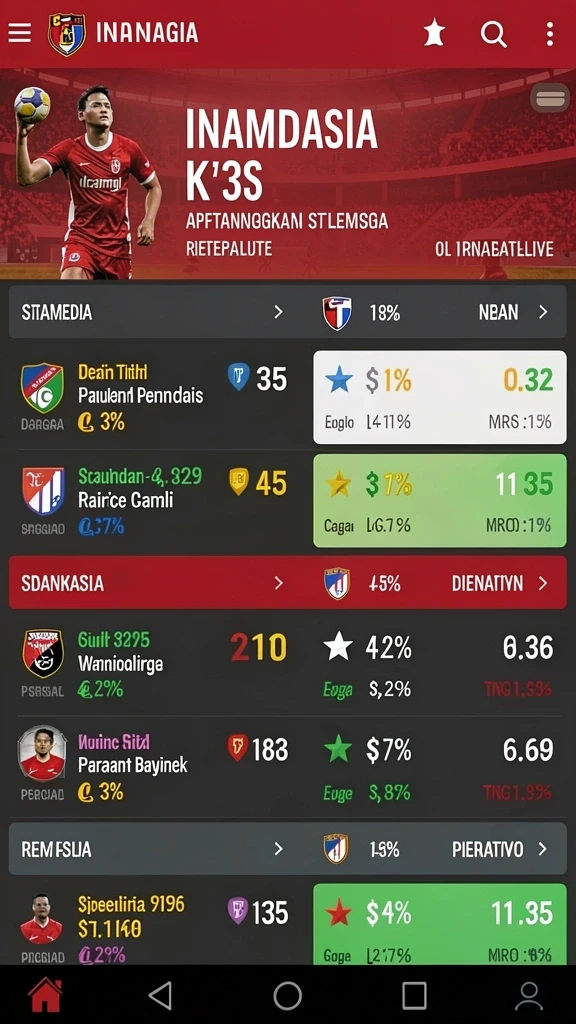This screenshot has height=1024, width=576.
Task: Open the Rairce Camli row
Action: 157,501
